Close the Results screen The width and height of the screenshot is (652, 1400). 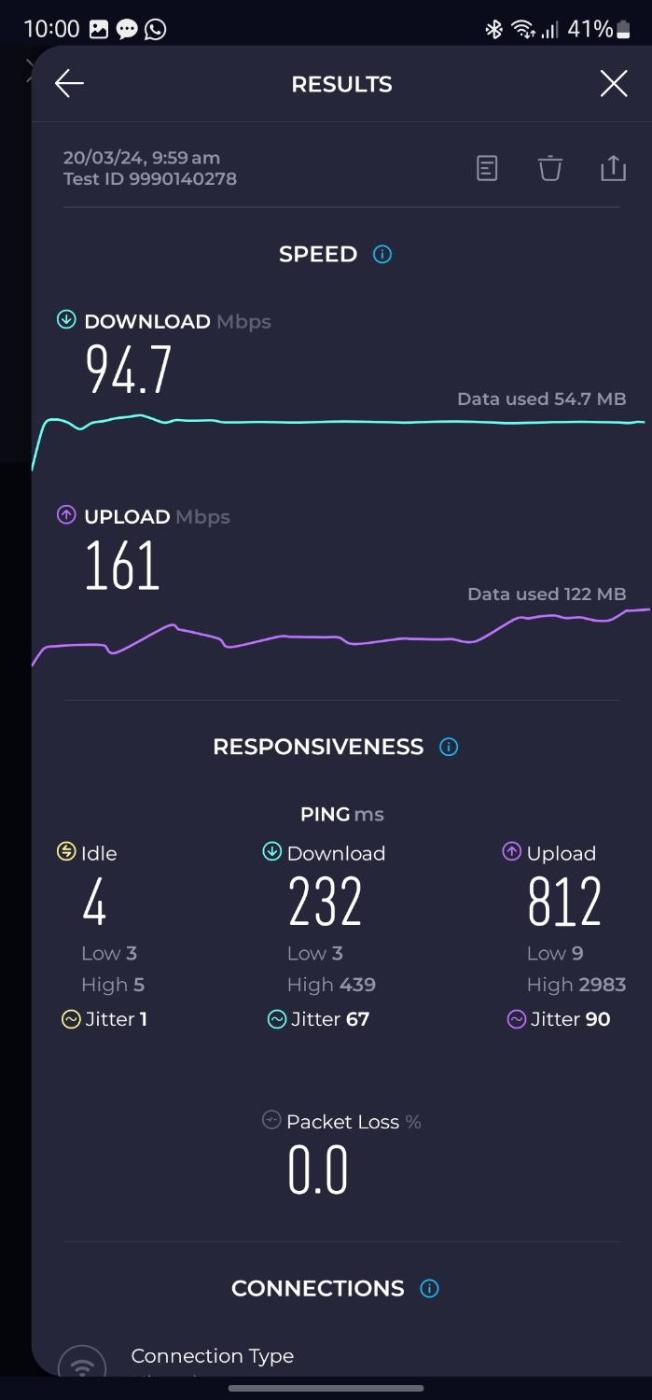pos(613,84)
